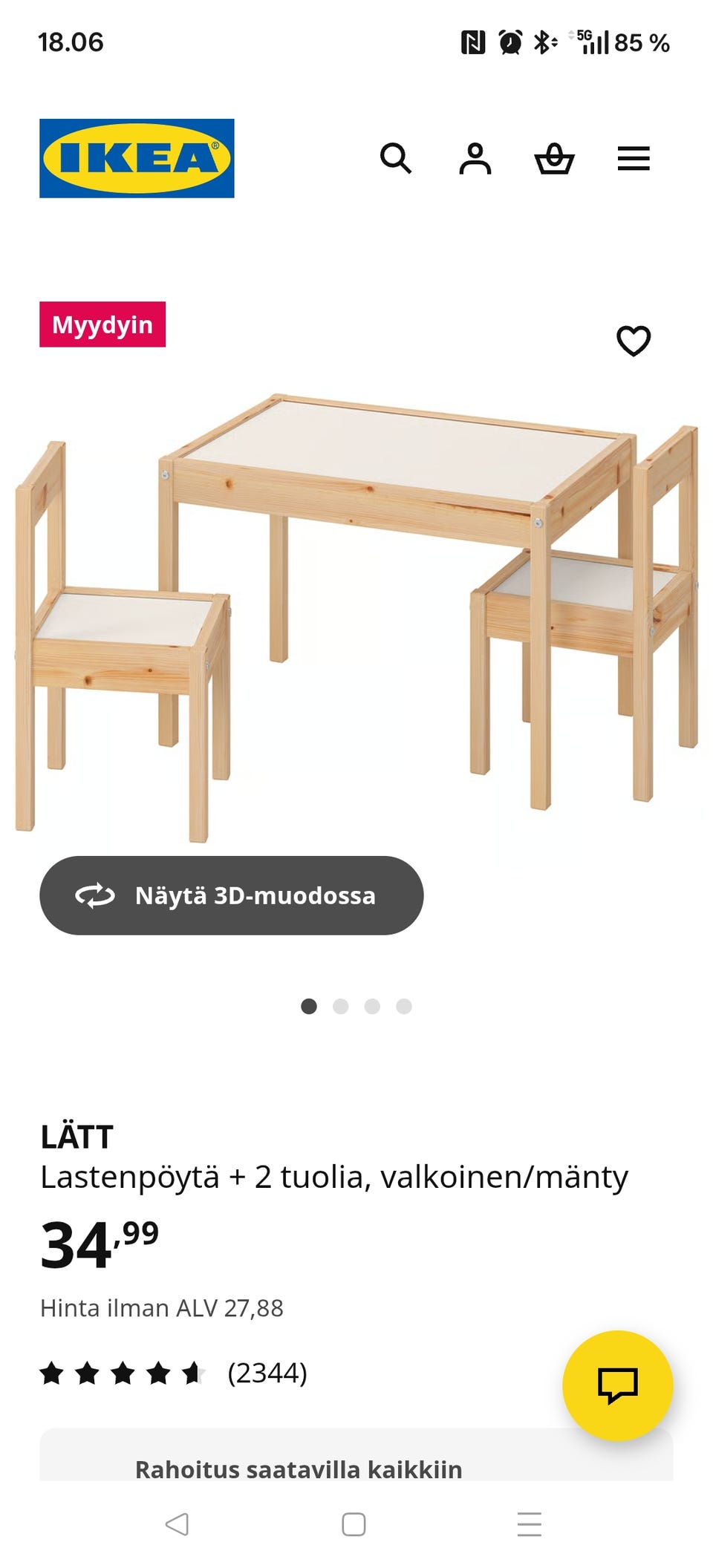The image size is (713, 1568).
Task: Select the second image carousel dot
Action: (x=341, y=1004)
